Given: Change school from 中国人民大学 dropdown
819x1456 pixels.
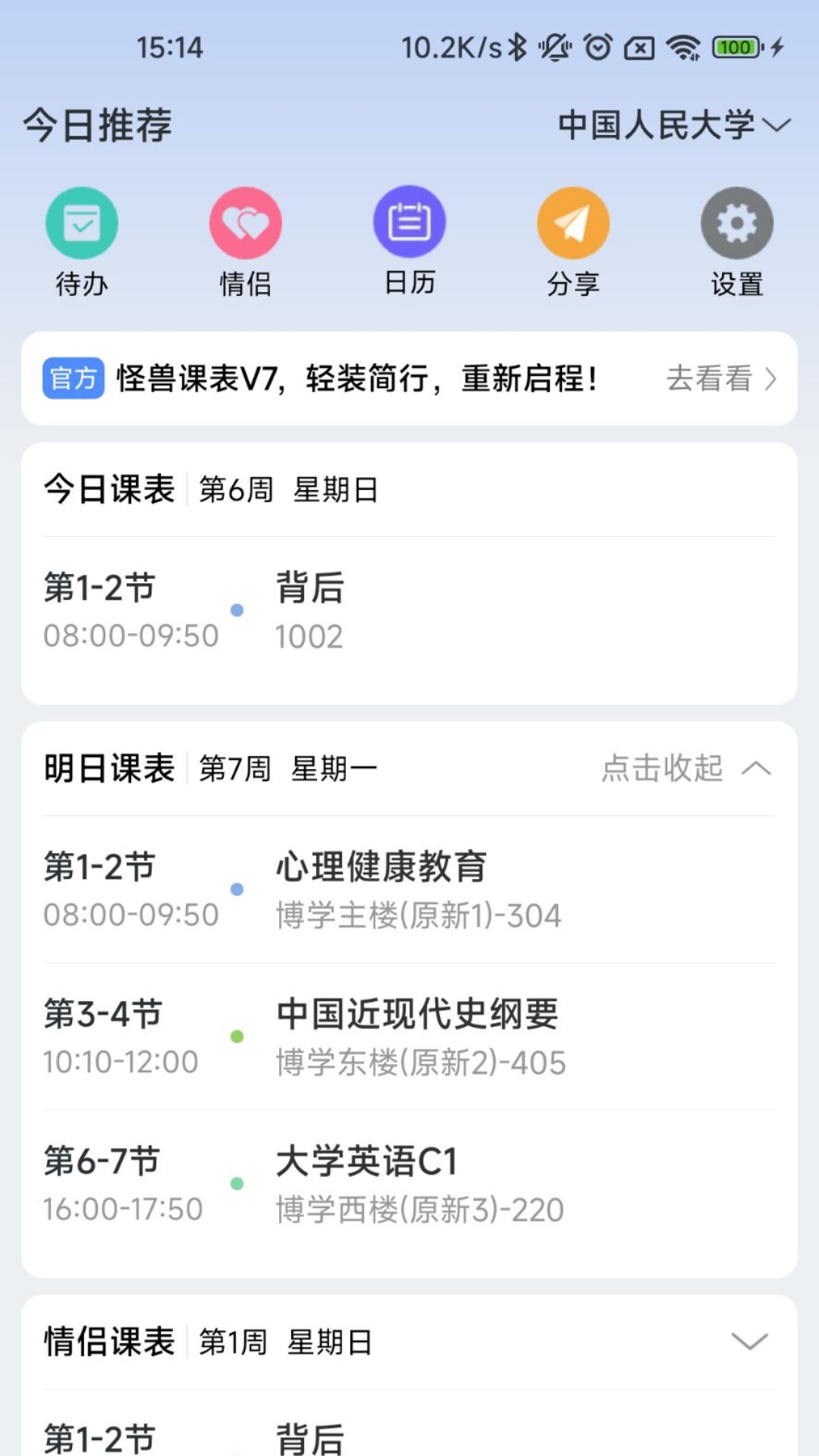Looking at the screenshot, I should pyautogui.click(x=673, y=125).
